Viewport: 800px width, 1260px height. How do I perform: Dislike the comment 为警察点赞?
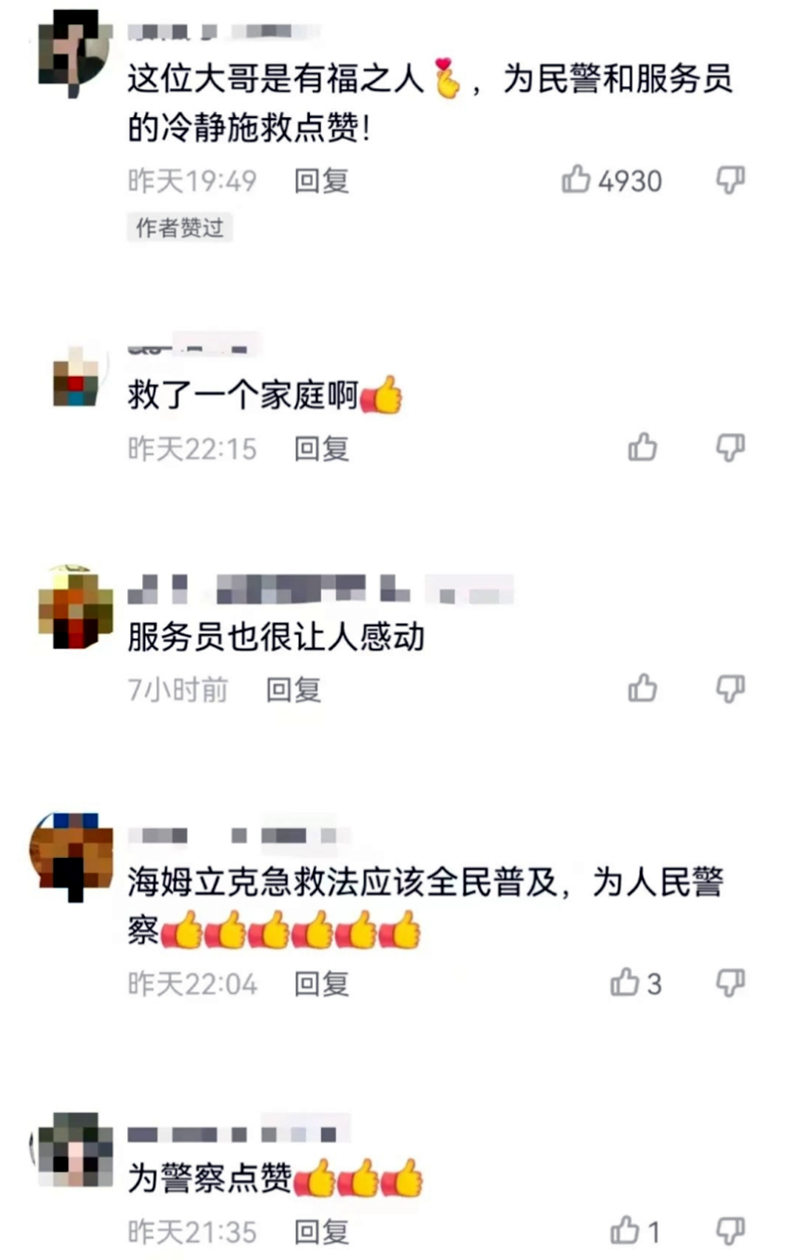coord(731,1229)
